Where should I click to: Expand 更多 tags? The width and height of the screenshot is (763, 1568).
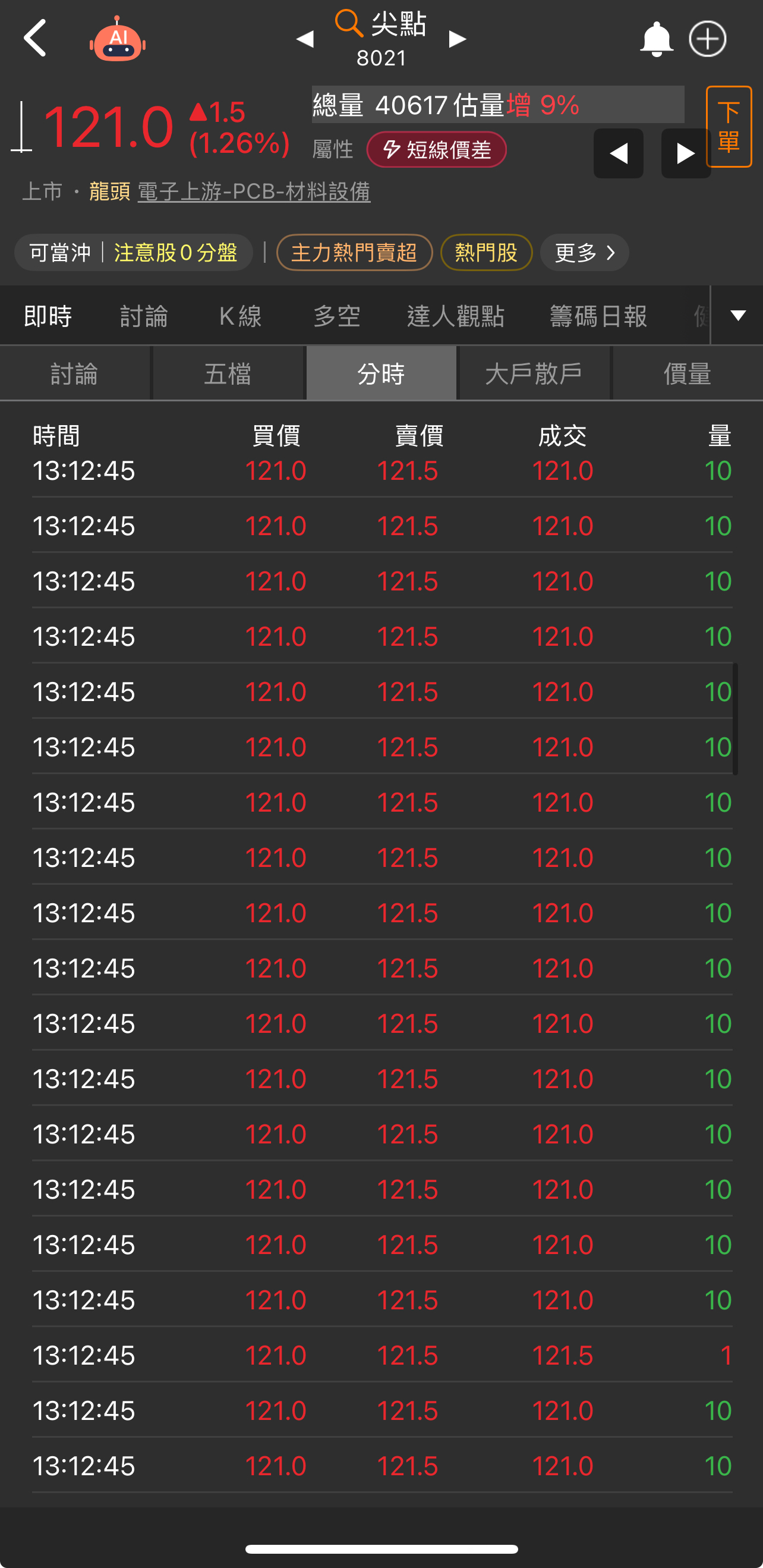pos(584,252)
